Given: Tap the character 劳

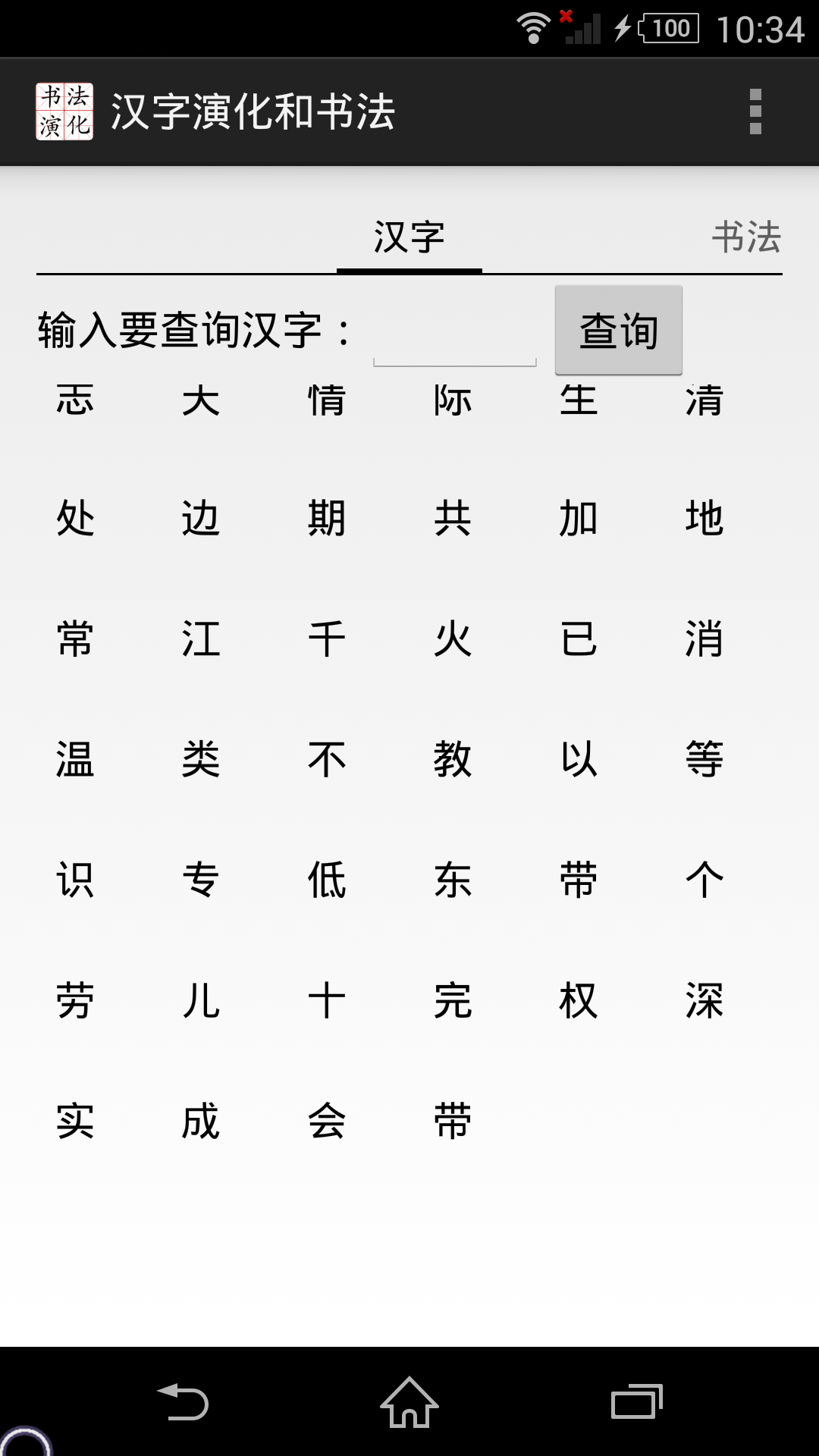Looking at the screenshot, I should (75, 1000).
